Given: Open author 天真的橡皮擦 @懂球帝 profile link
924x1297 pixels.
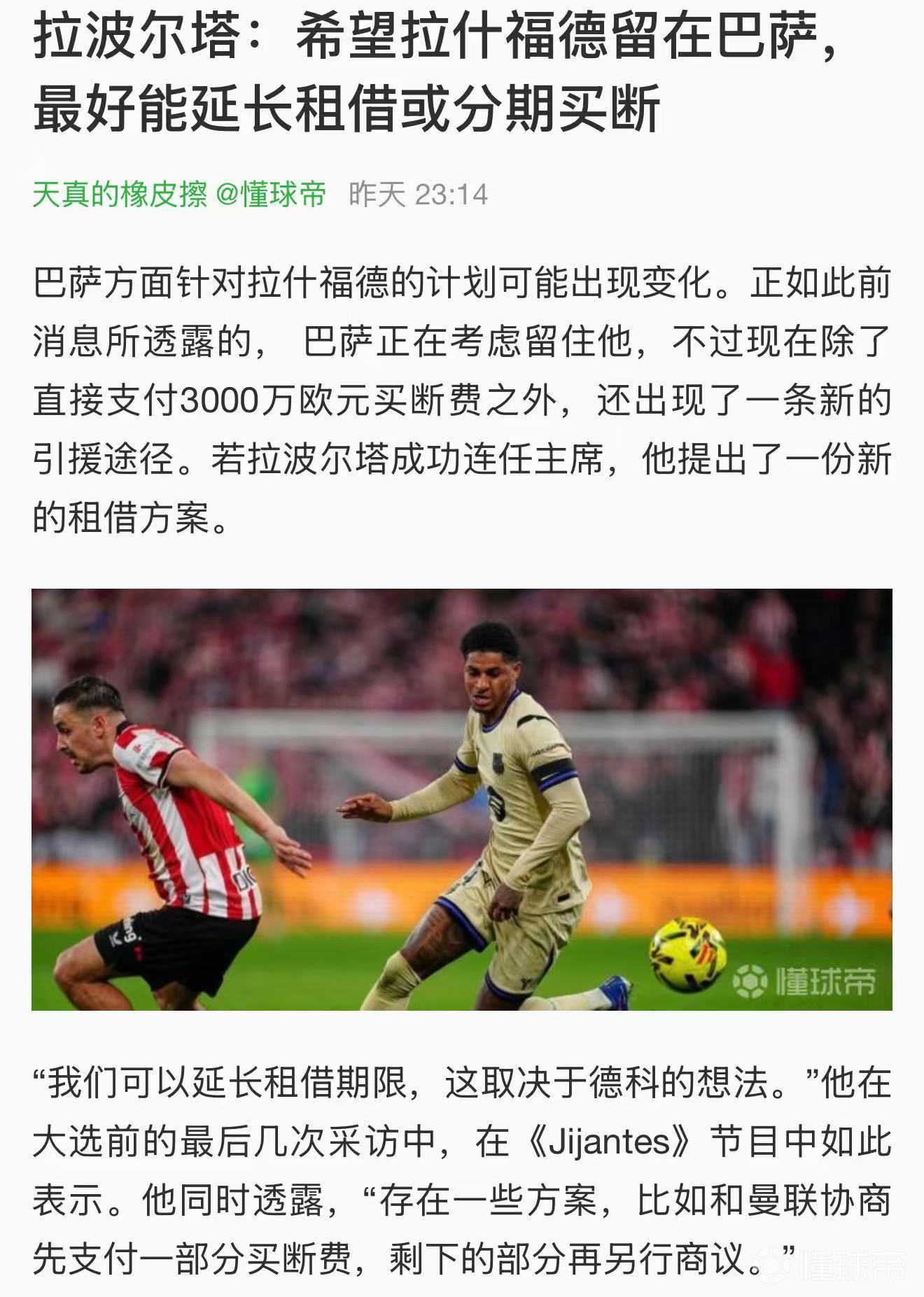Looking at the screenshot, I should pyautogui.click(x=179, y=194).
